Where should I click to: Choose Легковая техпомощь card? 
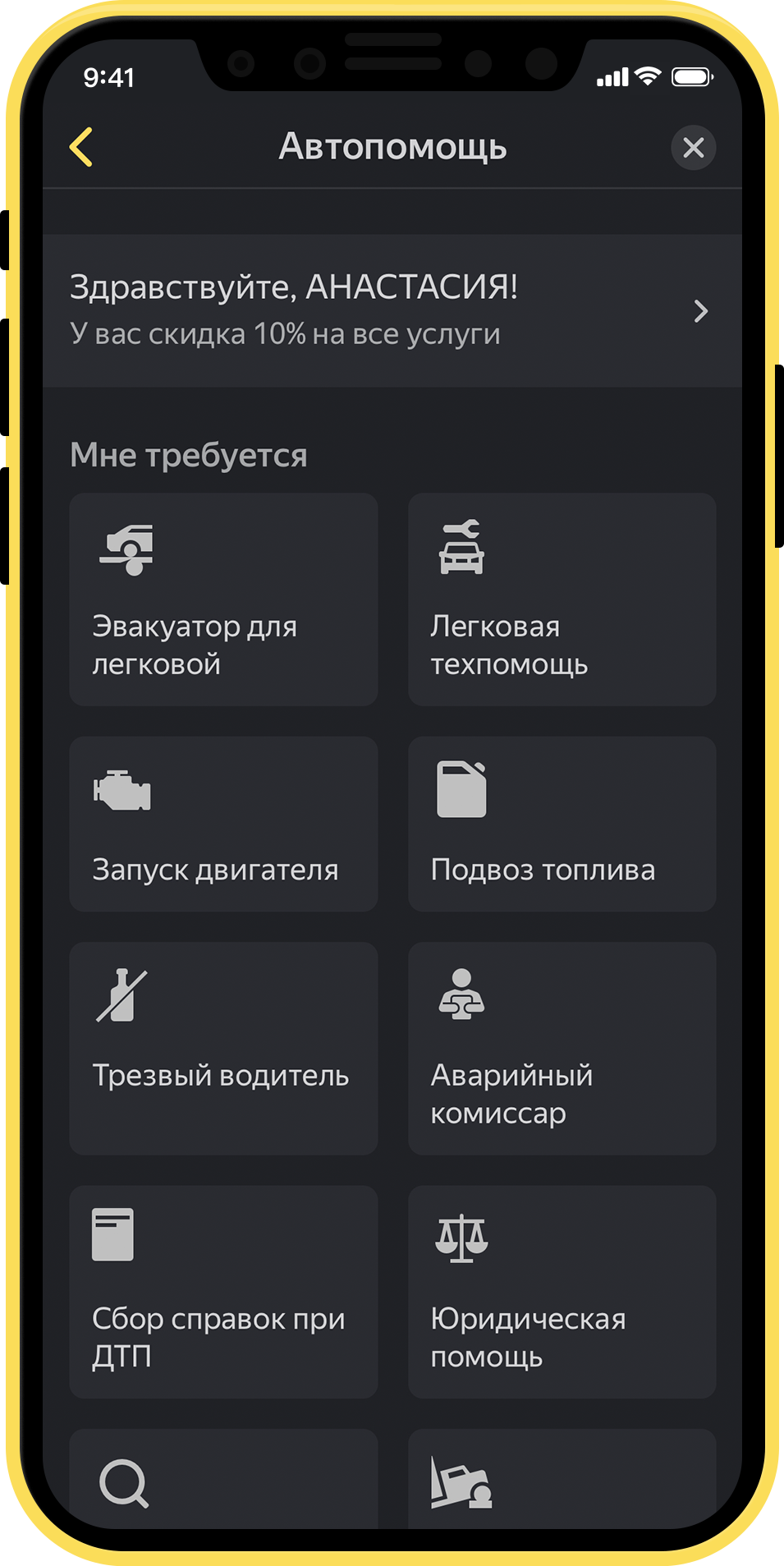562,599
